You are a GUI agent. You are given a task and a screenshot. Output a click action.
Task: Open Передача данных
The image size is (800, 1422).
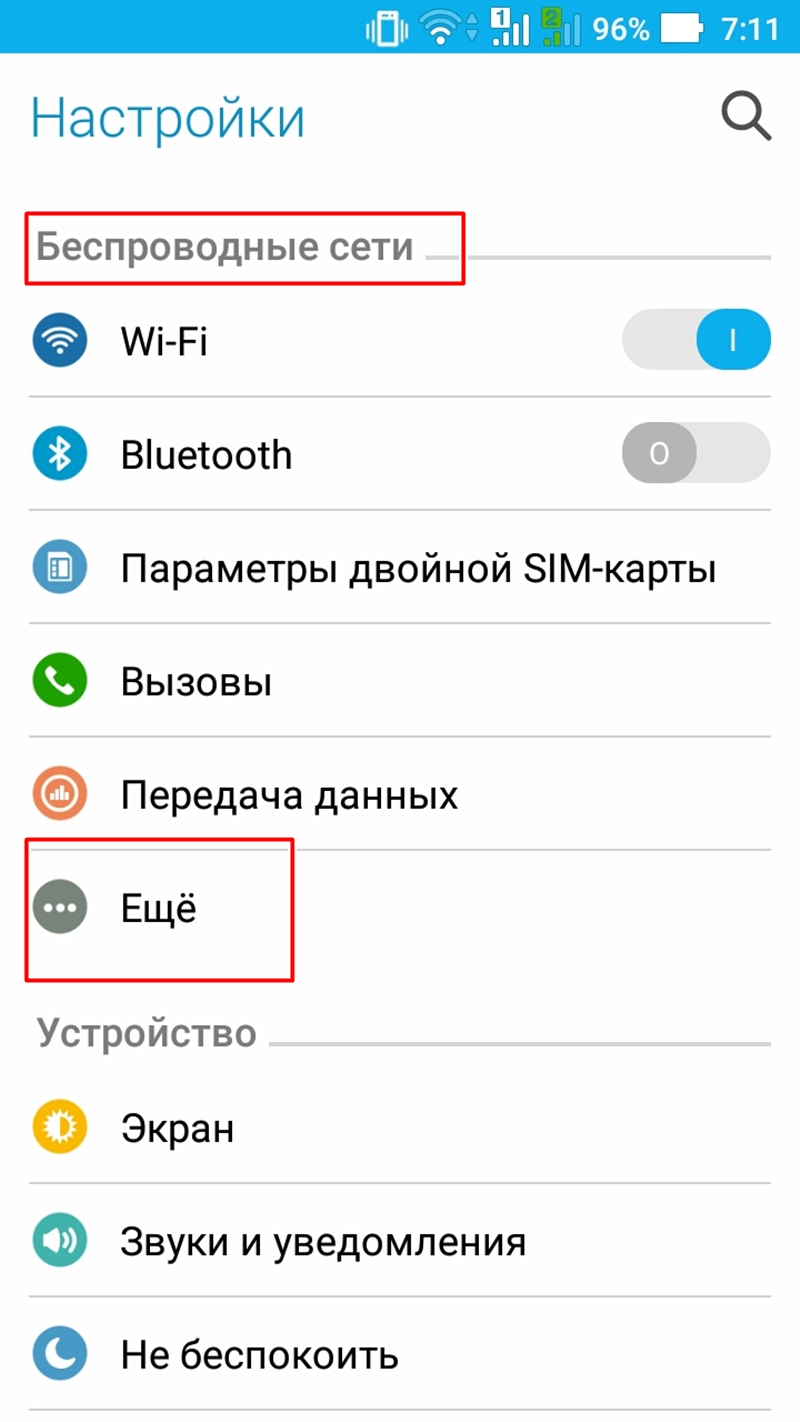tap(400, 795)
